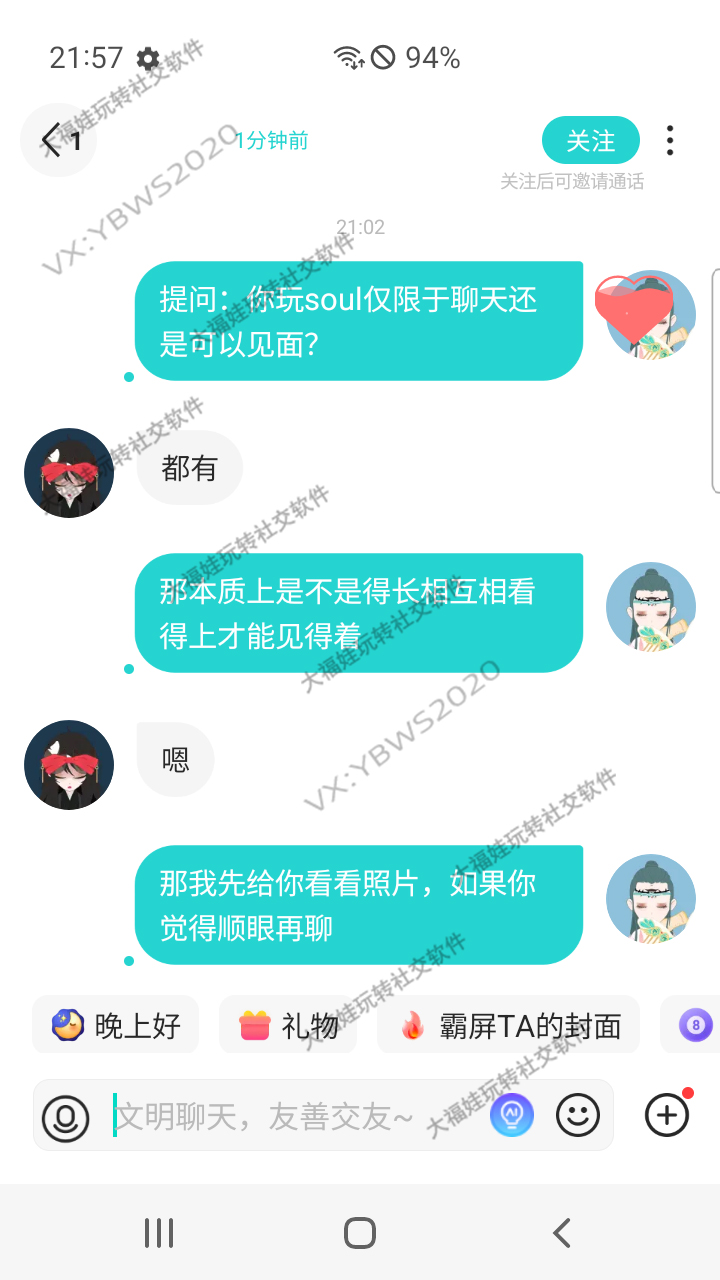This screenshot has height=1280, width=720.
Task: Go back to the message list
Action: 58,141
